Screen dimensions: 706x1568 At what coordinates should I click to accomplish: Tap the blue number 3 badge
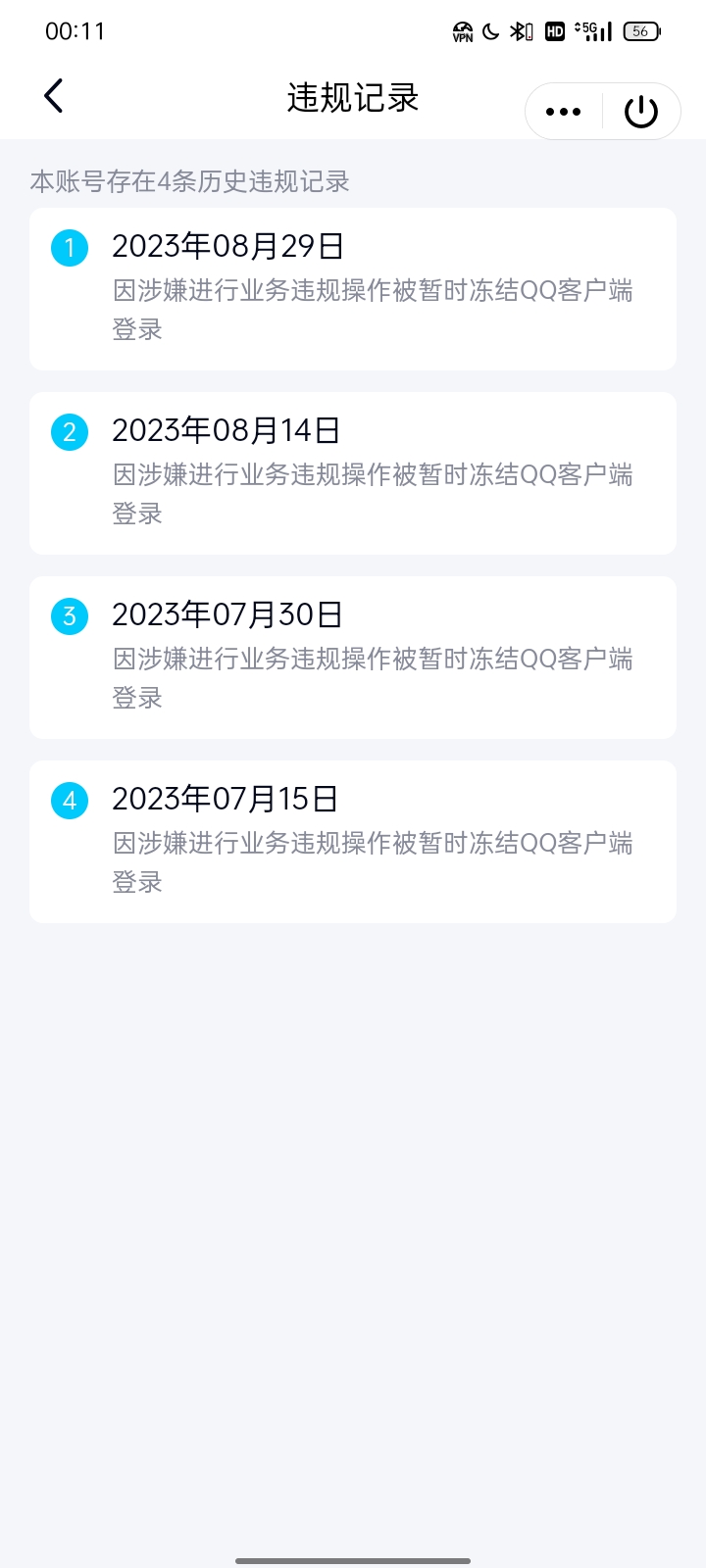pos(69,615)
